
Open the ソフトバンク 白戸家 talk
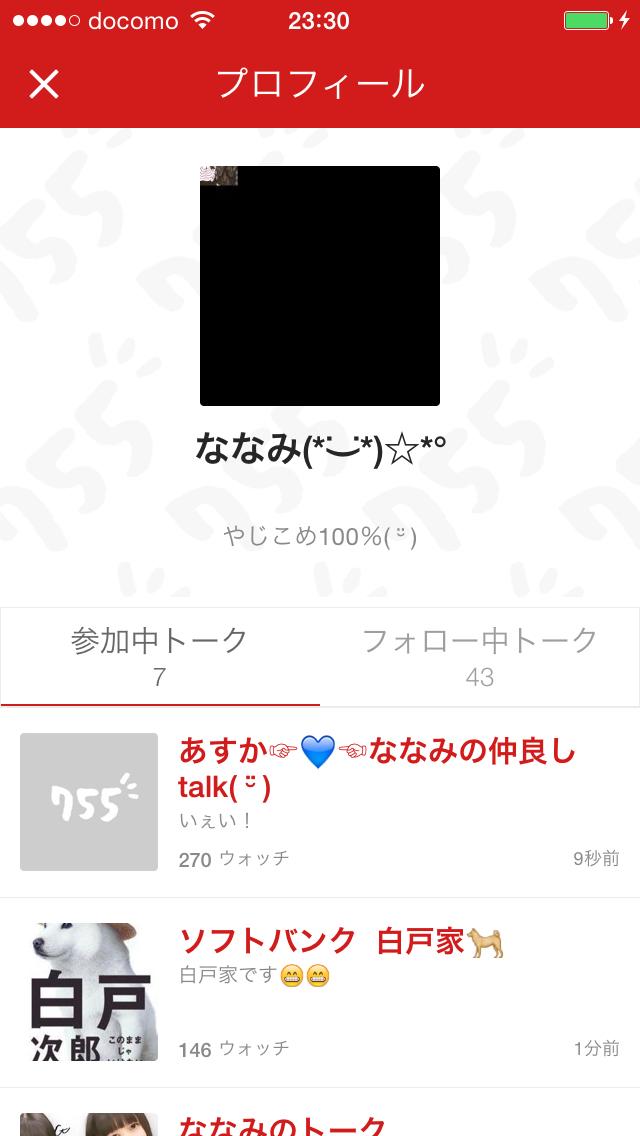[320, 993]
